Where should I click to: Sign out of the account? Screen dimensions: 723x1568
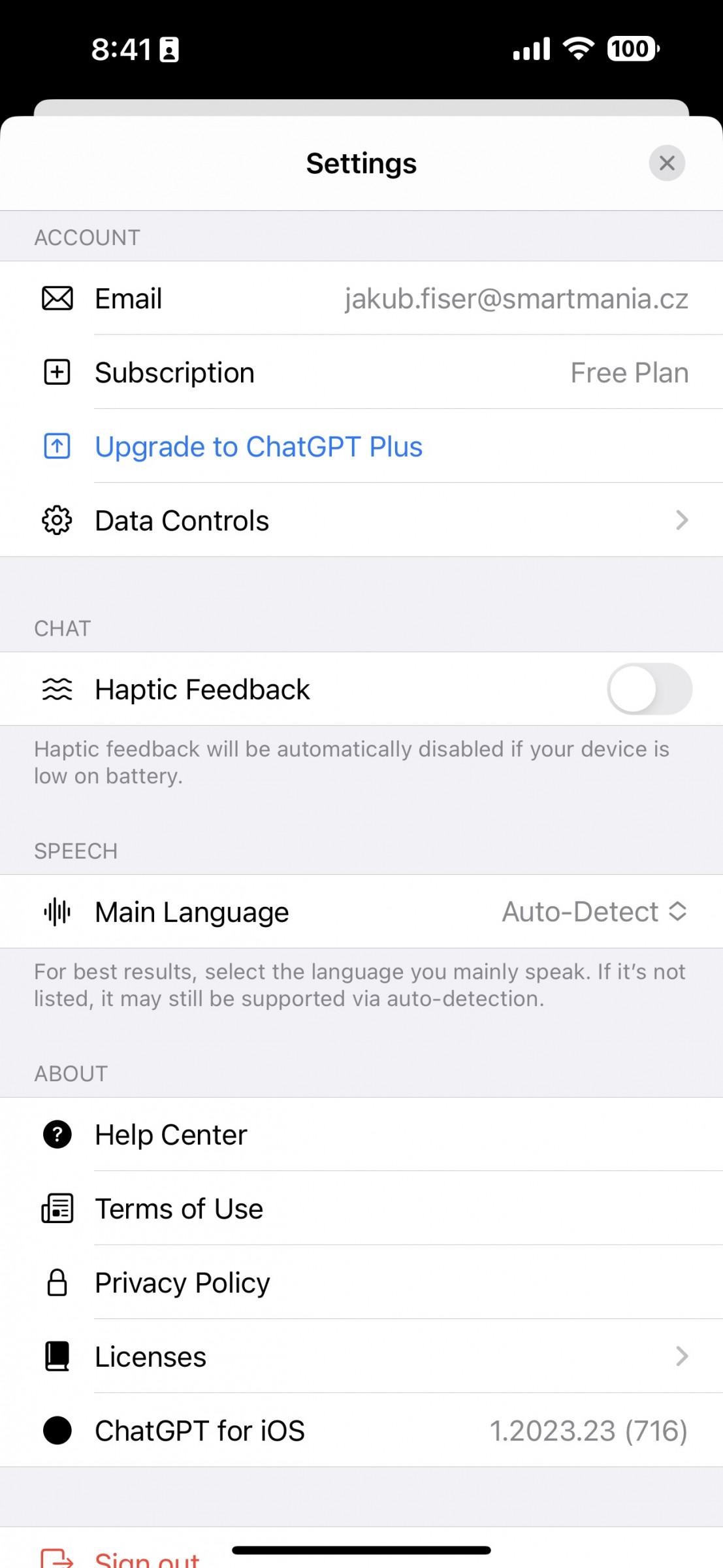pyautogui.click(x=147, y=1559)
